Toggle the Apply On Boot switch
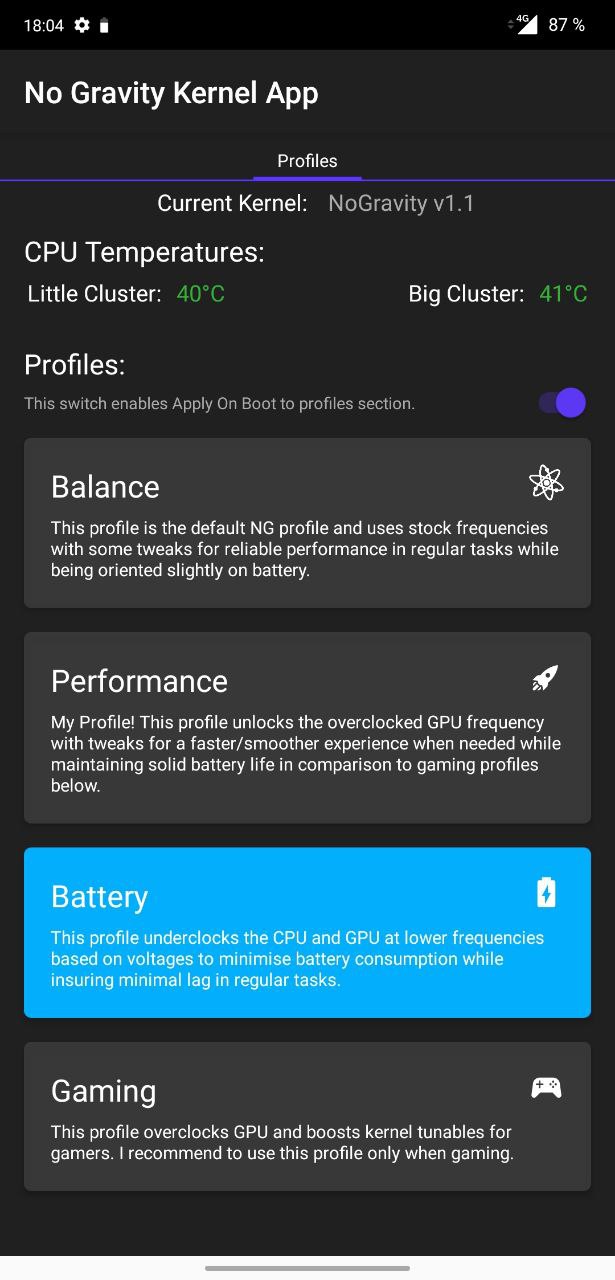 click(562, 403)
